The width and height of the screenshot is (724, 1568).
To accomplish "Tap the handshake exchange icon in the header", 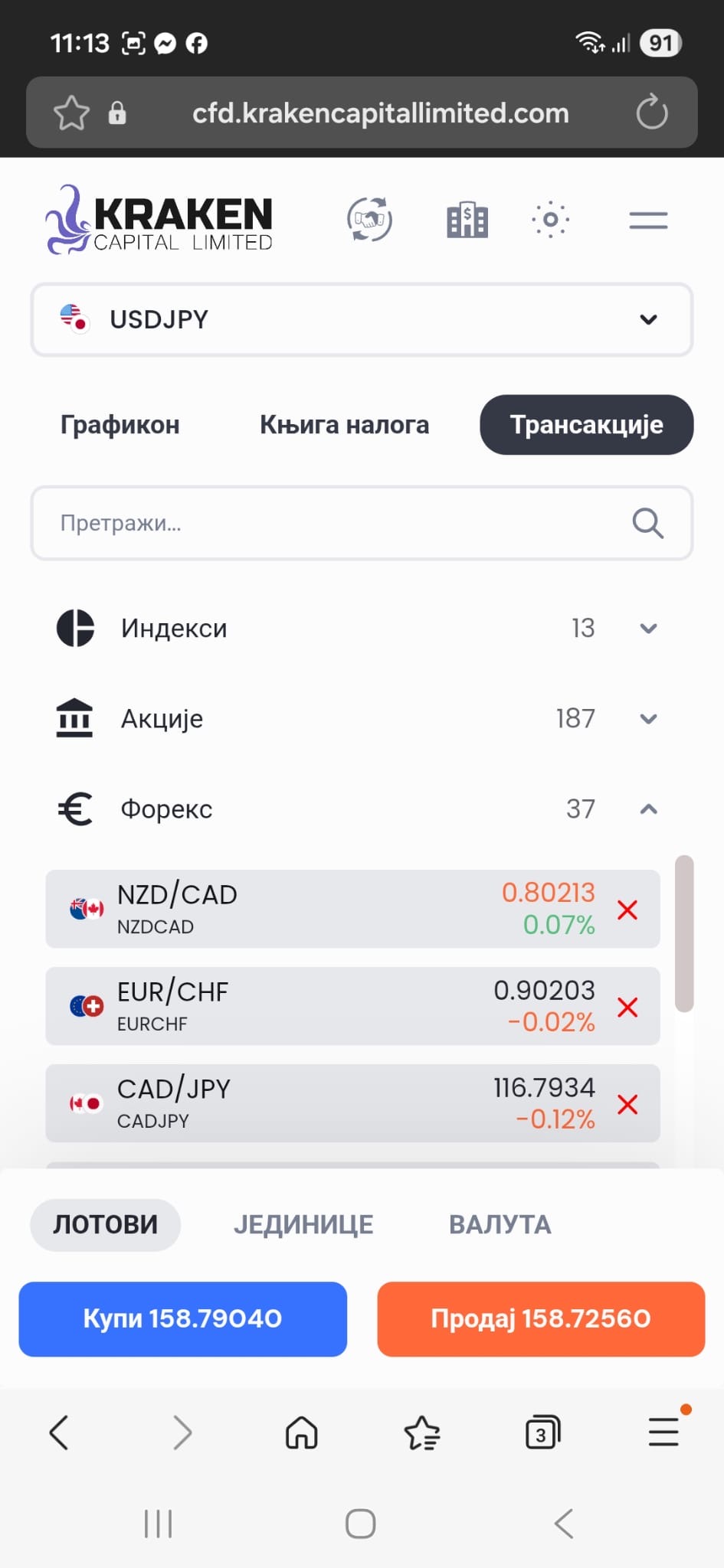I will (370, 220).
